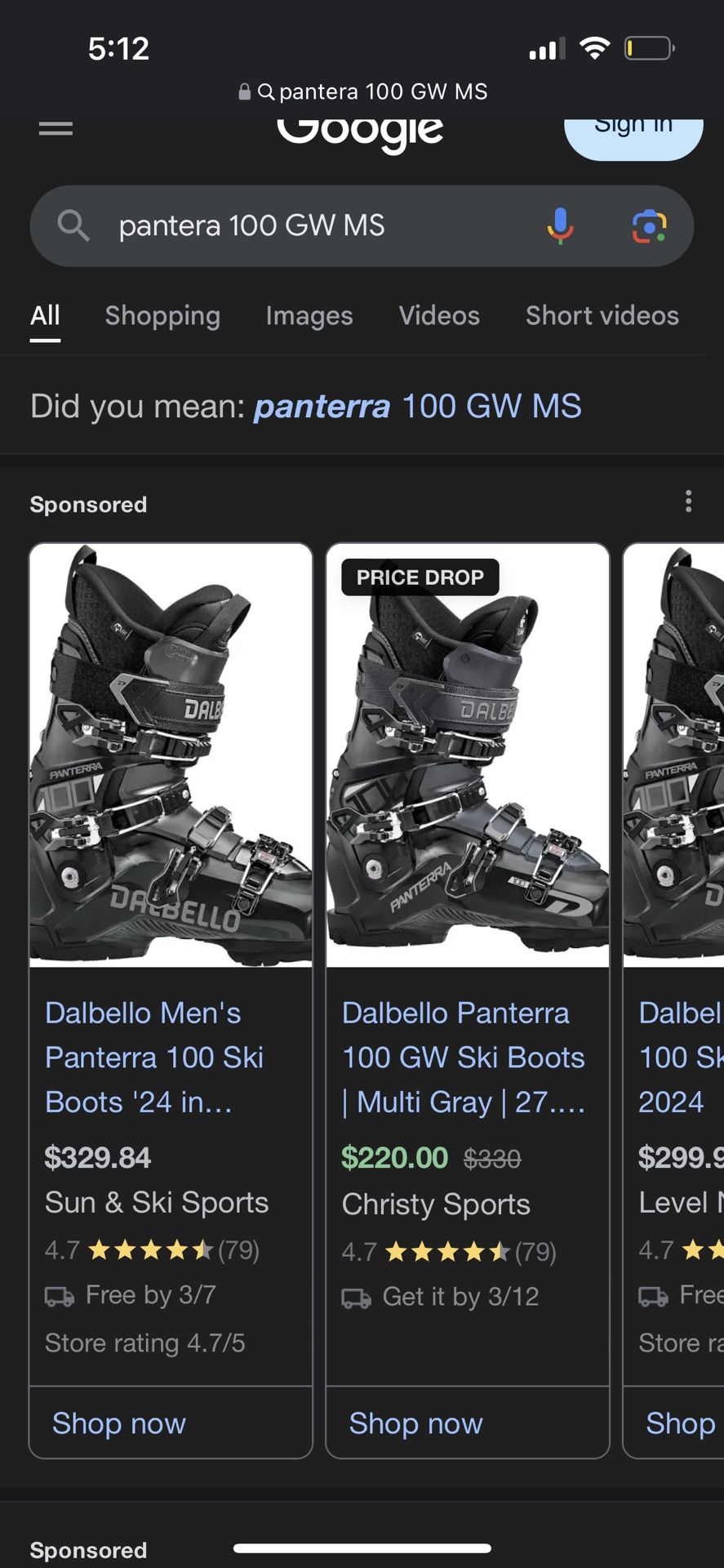This screenshot has width=724, height=1568.
Task: Tap the magnifying glass search icon
Action: [x=73, y=226]
